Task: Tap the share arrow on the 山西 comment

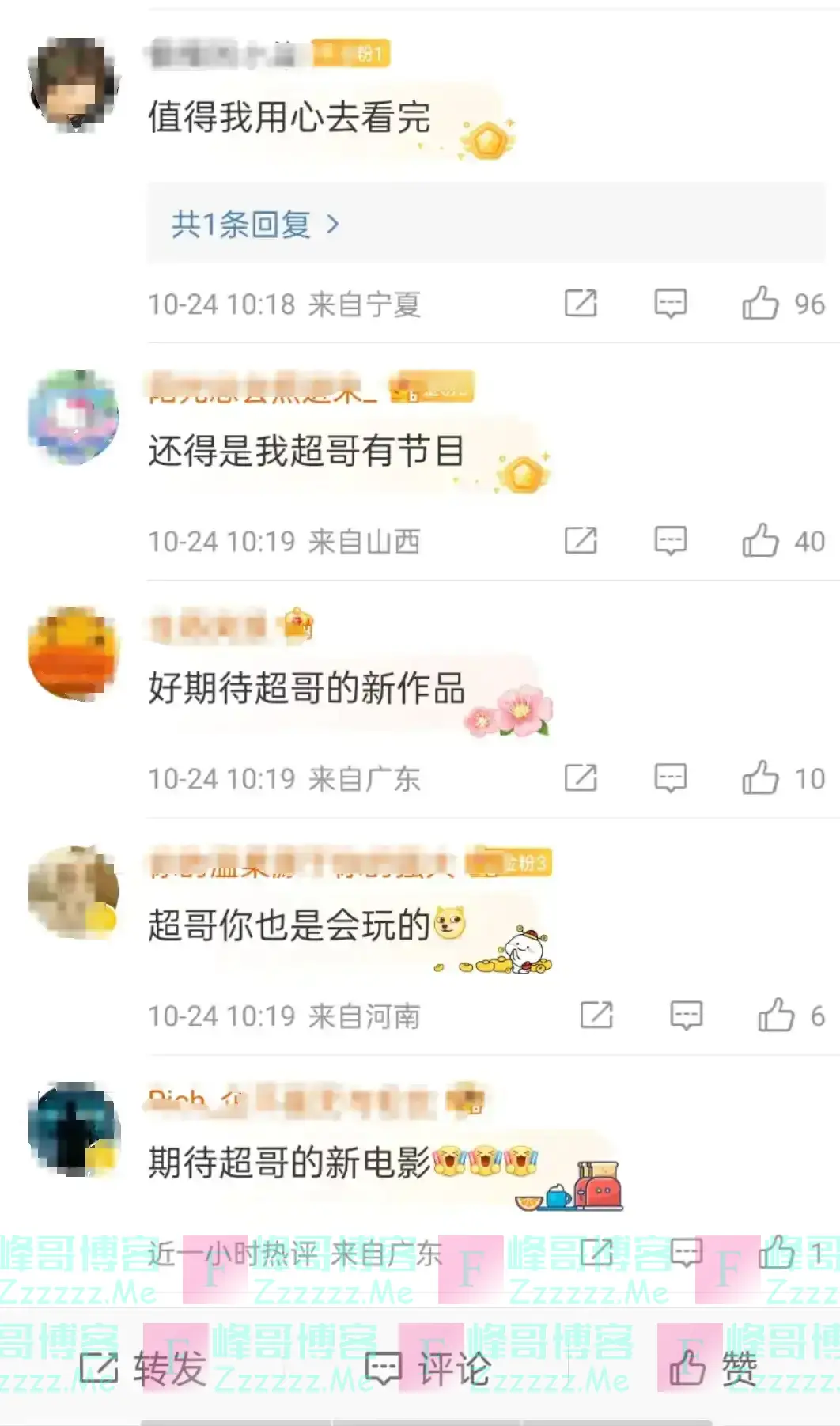Action: click(x=581, y=542)
